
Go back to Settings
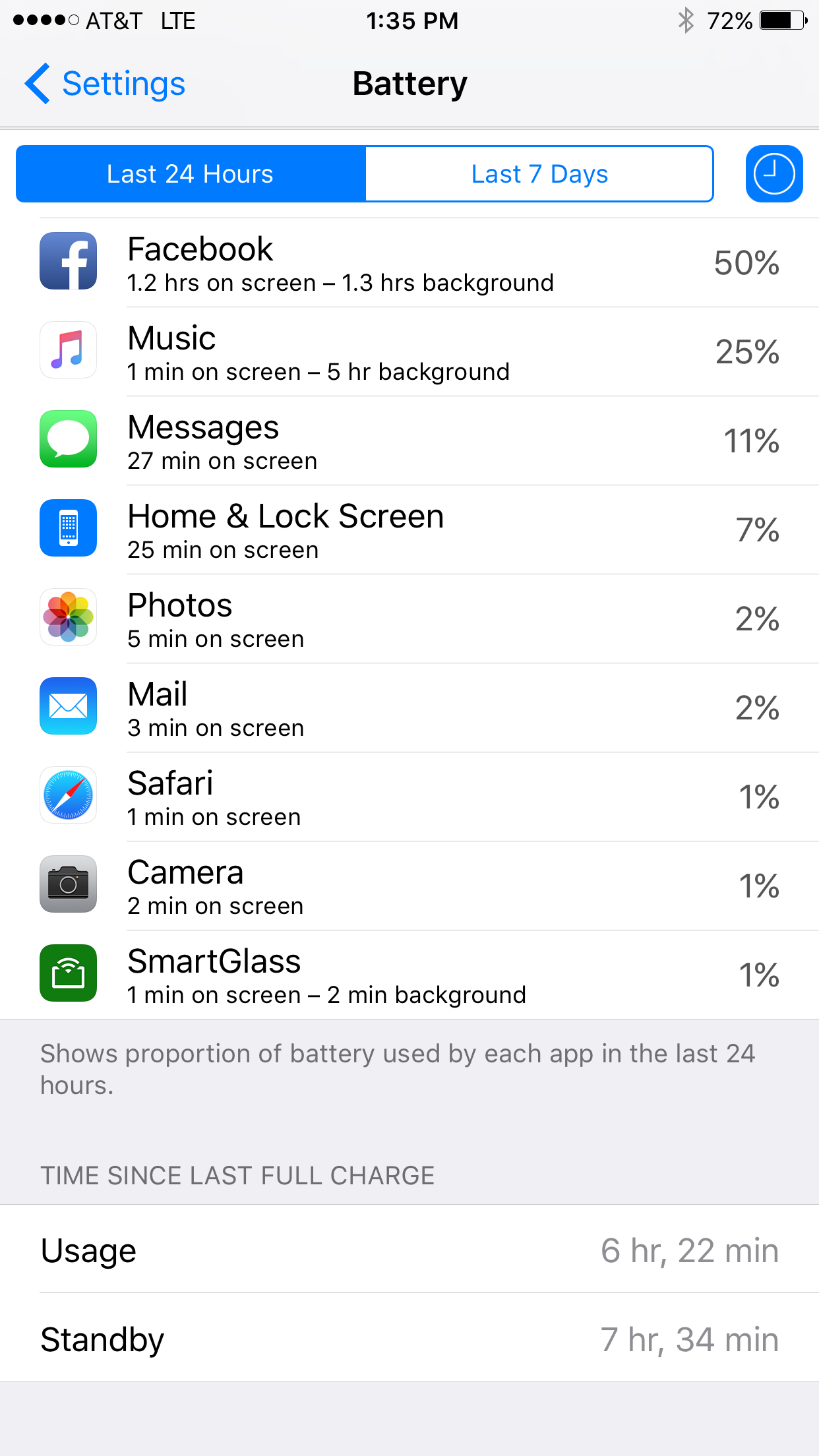[106, 84]
